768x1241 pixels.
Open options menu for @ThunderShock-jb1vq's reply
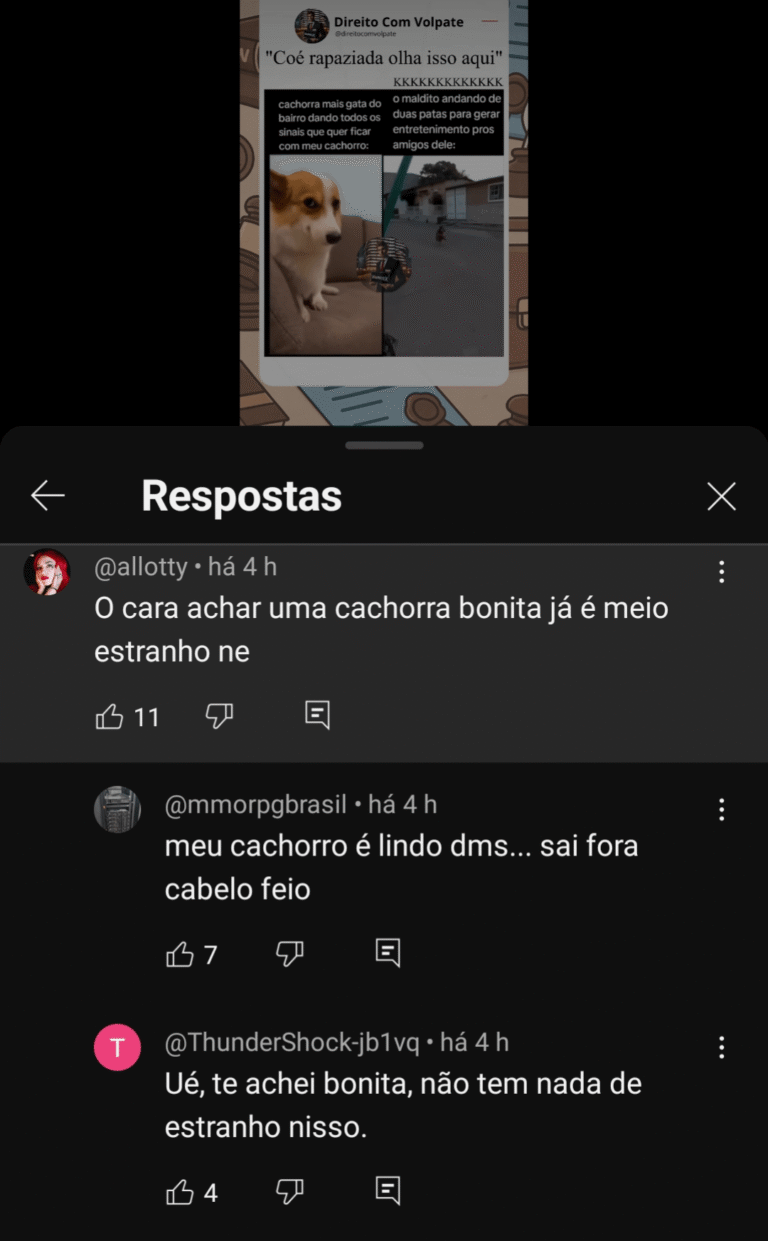(x=721, y=1048)
